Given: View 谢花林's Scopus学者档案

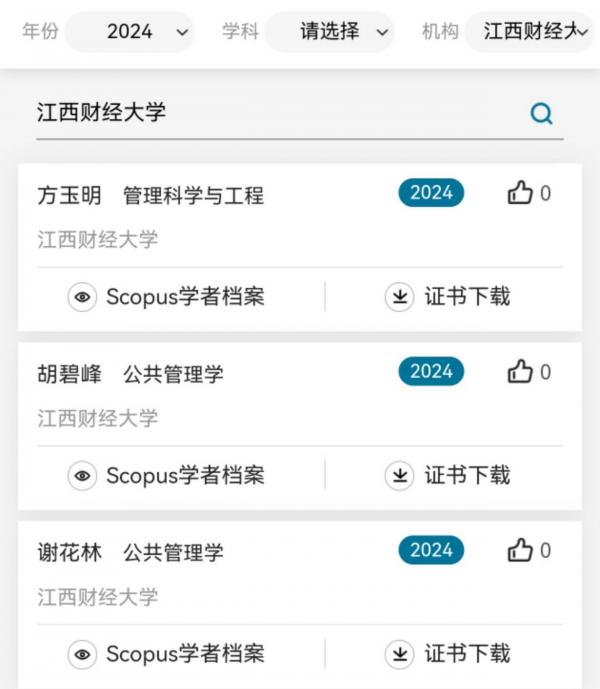Looking at the screenshot, I should [167, 654].
